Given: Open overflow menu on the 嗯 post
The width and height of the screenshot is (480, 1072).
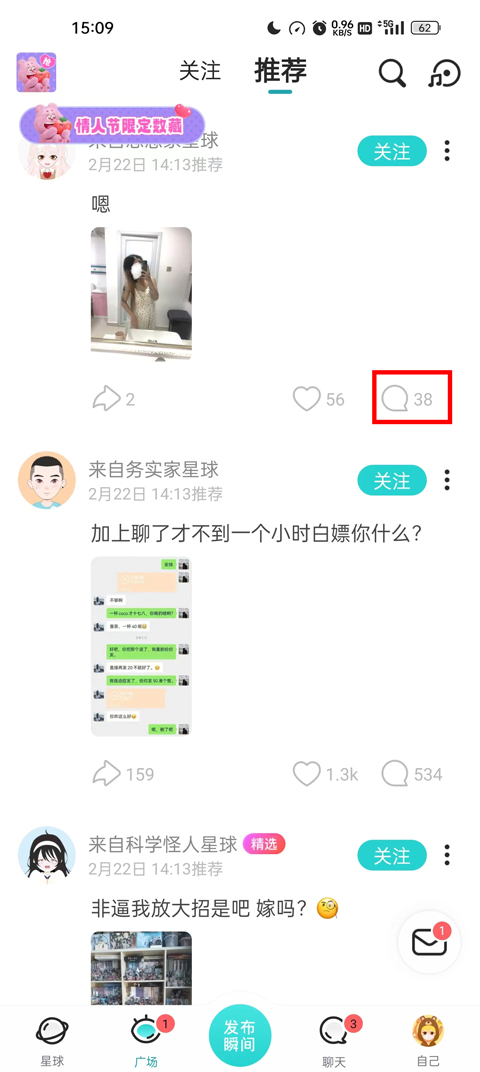Looking at the screenshot, I should tap(447, 150).
